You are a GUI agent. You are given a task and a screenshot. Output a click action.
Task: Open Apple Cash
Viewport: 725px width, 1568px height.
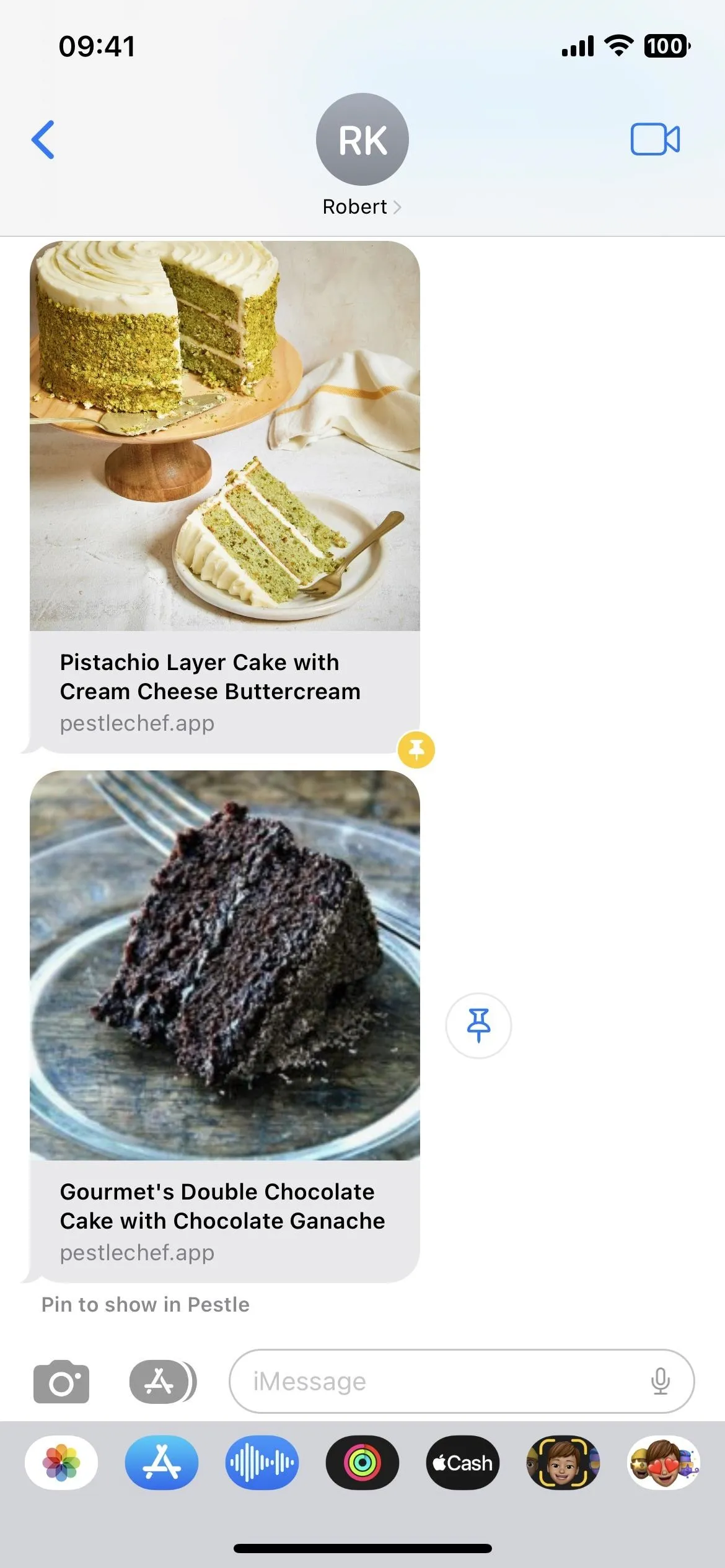(463, 1463)
